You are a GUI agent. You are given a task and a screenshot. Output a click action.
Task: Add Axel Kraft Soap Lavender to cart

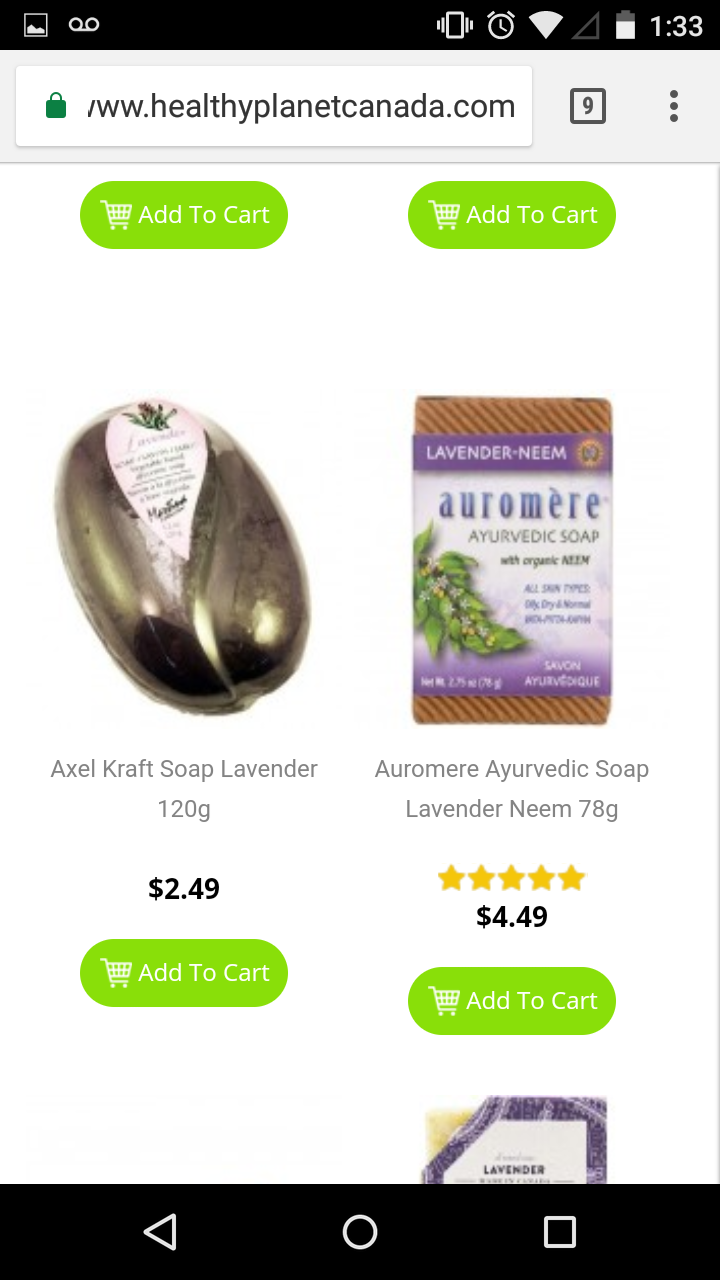[184, 972]
